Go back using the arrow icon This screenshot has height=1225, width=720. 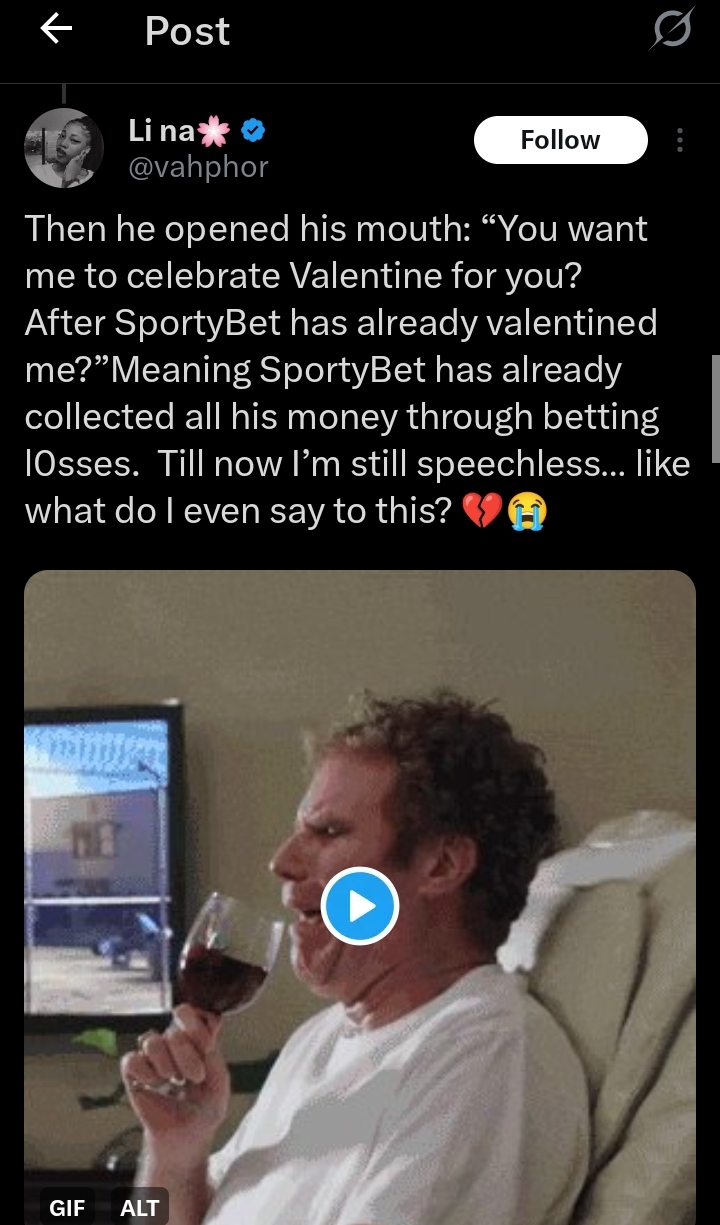tap(56, 31)
